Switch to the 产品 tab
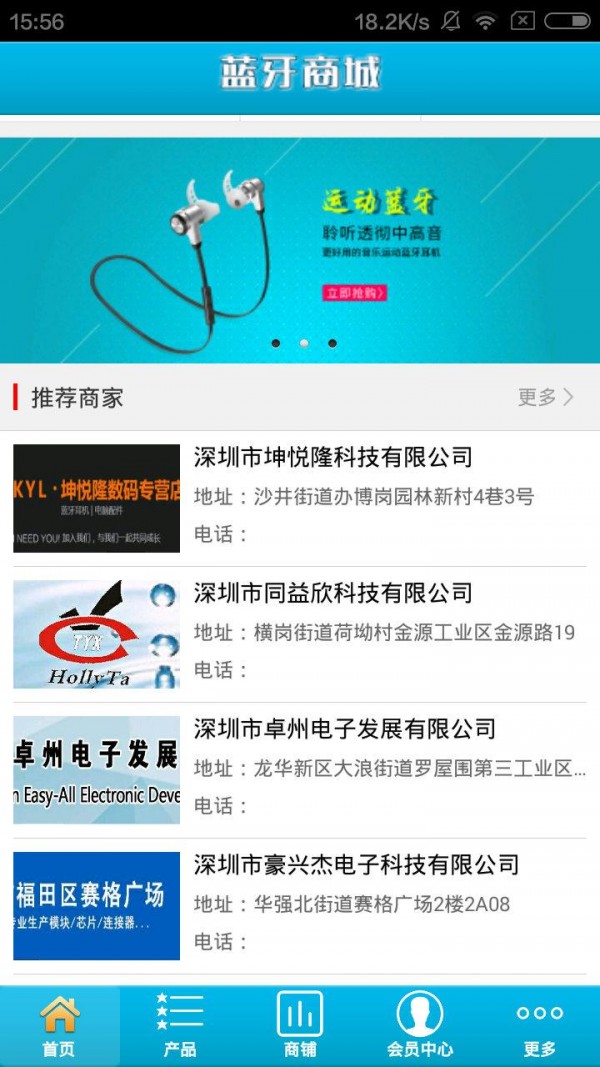 tap(180, 1025)
